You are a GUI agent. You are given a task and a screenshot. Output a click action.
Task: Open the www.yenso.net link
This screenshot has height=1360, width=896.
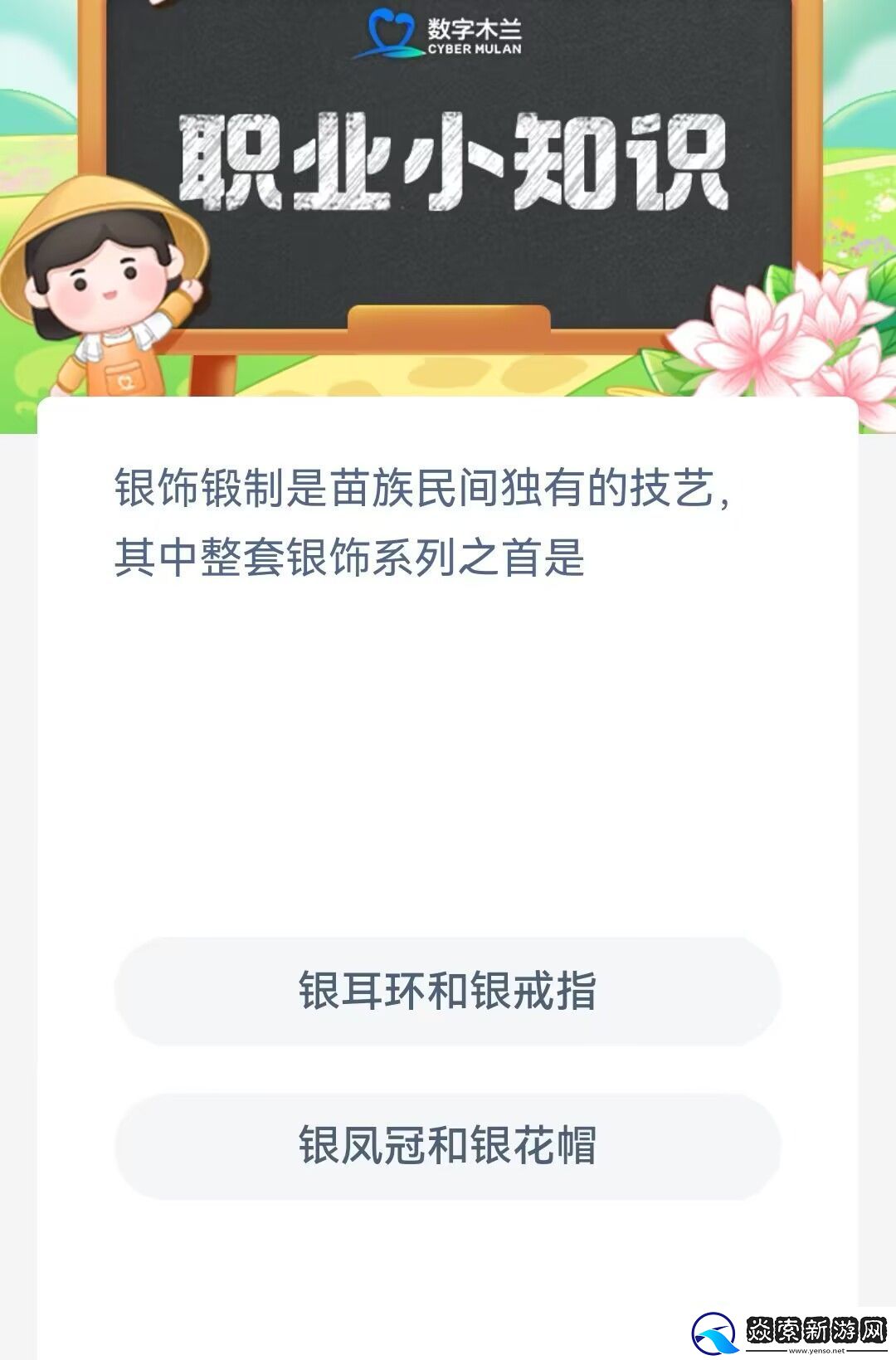point(816,1349)
